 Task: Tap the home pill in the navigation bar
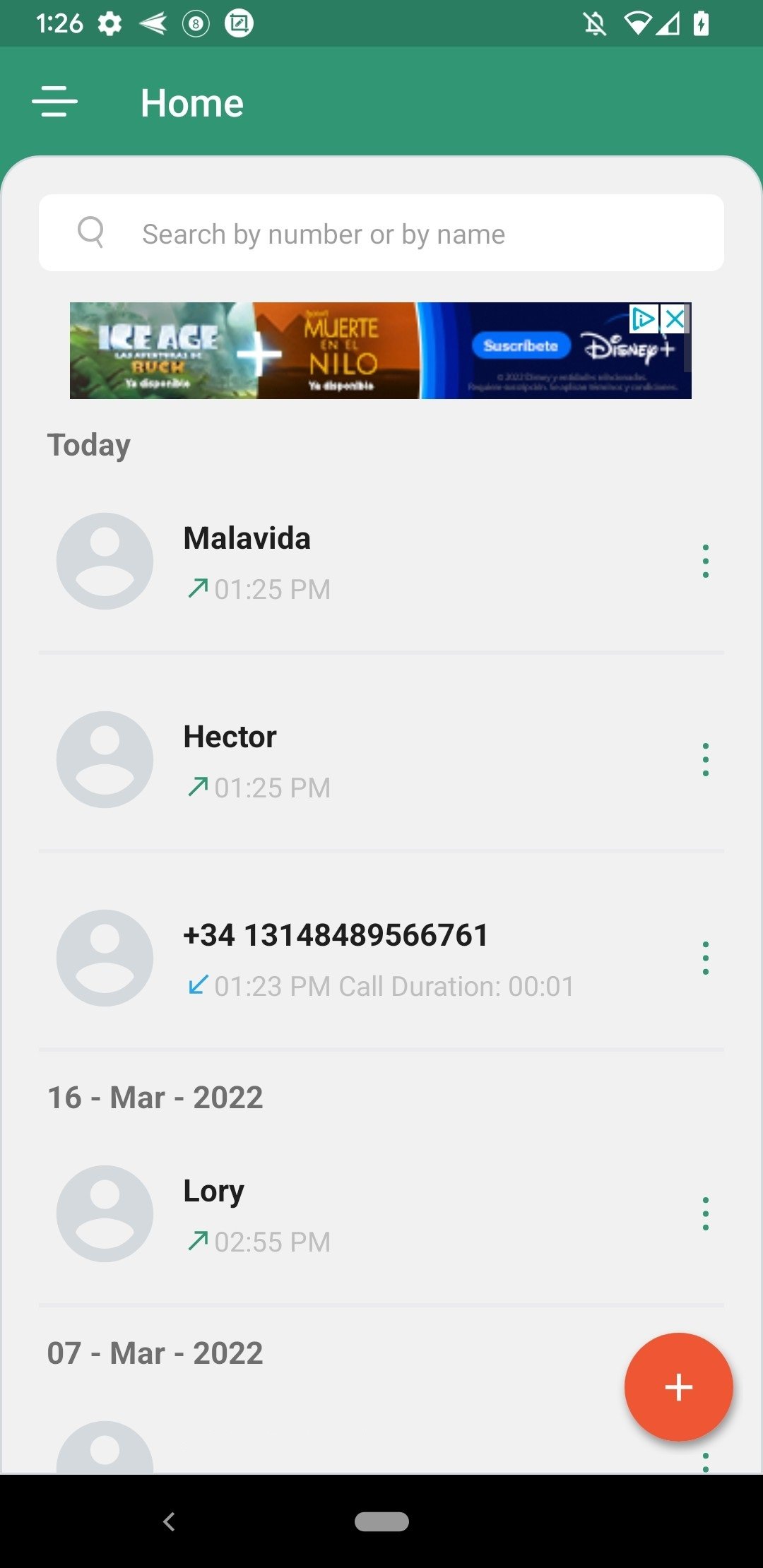(x=381, y=1521)
